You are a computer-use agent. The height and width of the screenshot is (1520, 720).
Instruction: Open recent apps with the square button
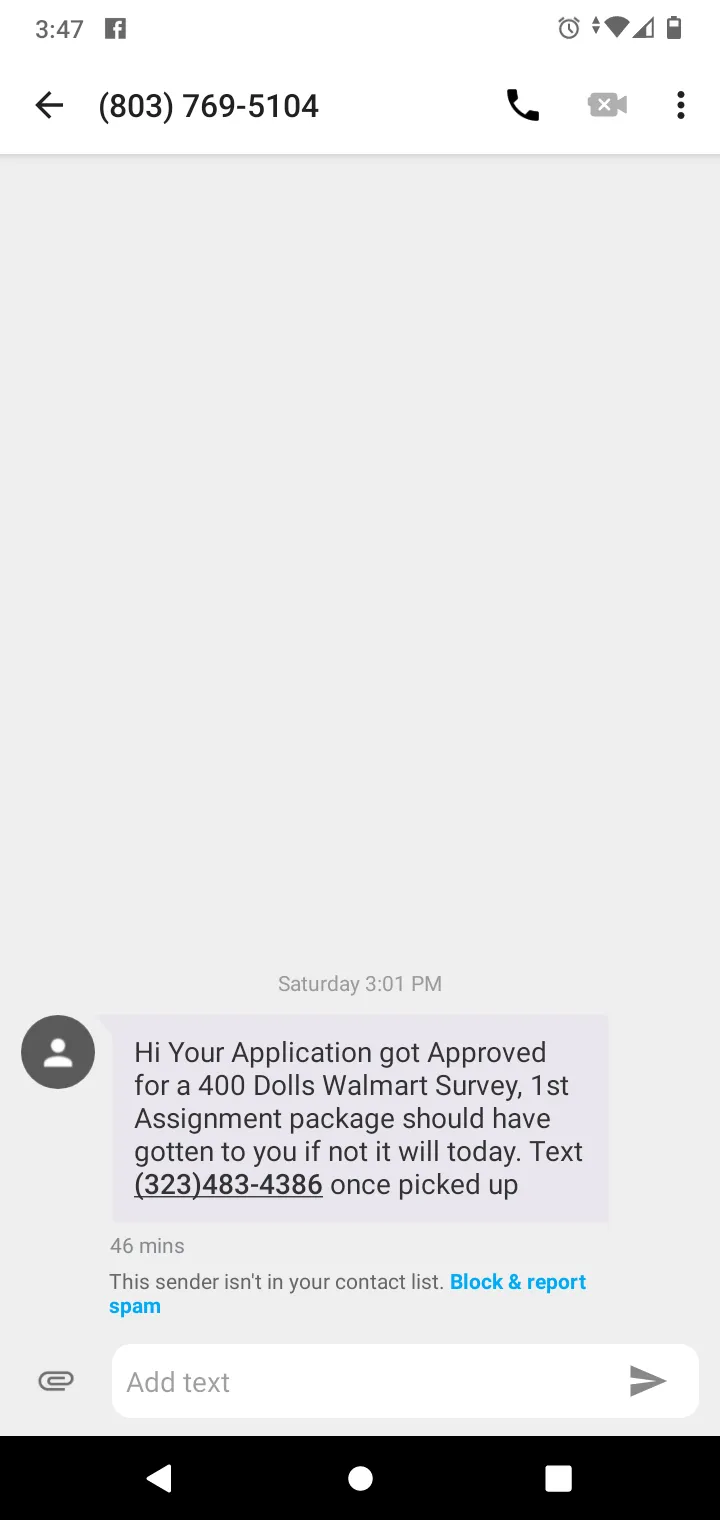coord(559,1478)
